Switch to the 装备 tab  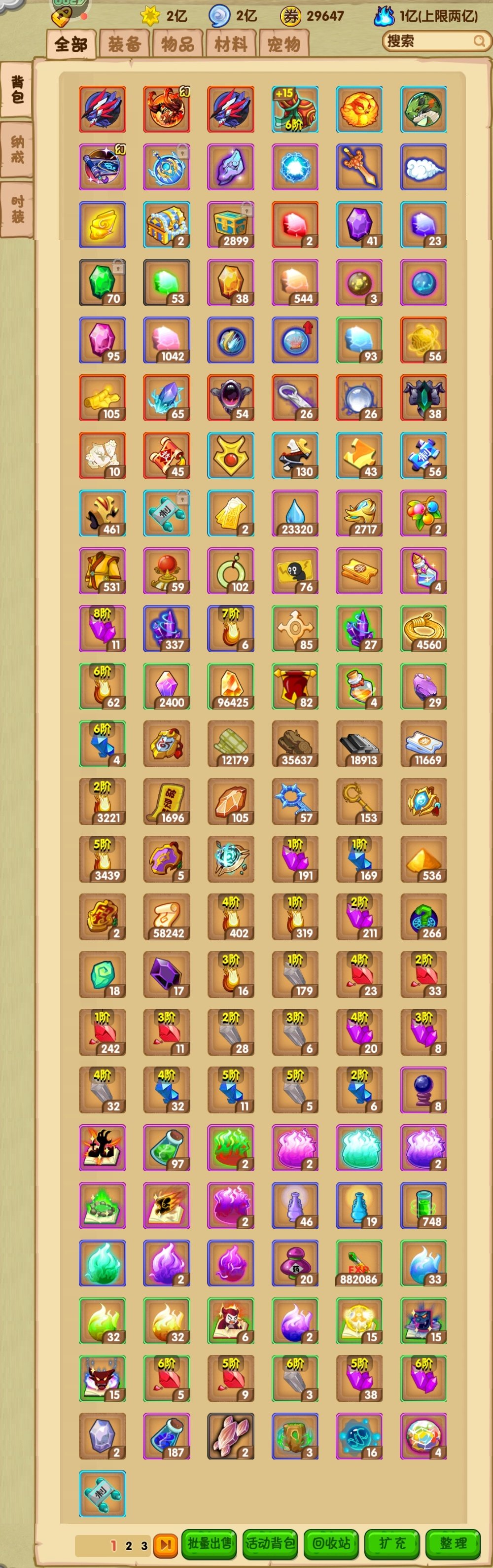[x=124, y=44]
